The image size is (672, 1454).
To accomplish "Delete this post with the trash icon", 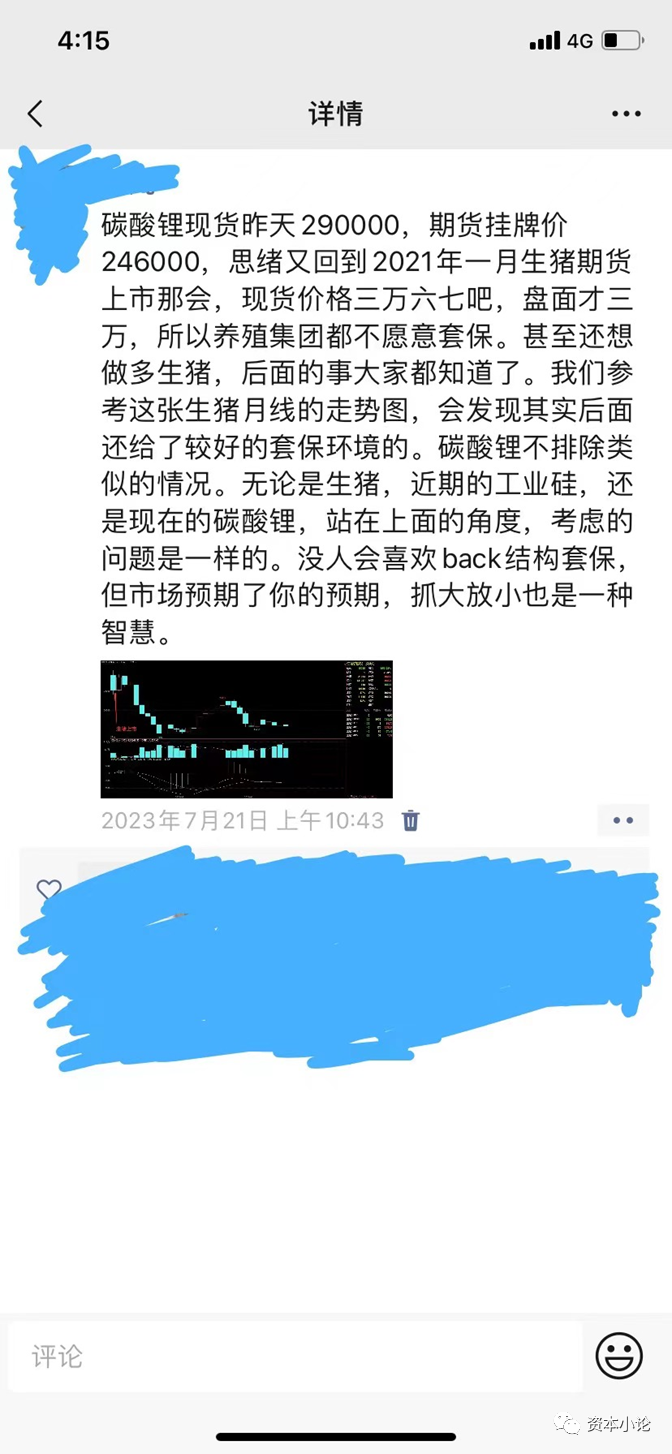I will pyautogui.click(x=410, y=821).
